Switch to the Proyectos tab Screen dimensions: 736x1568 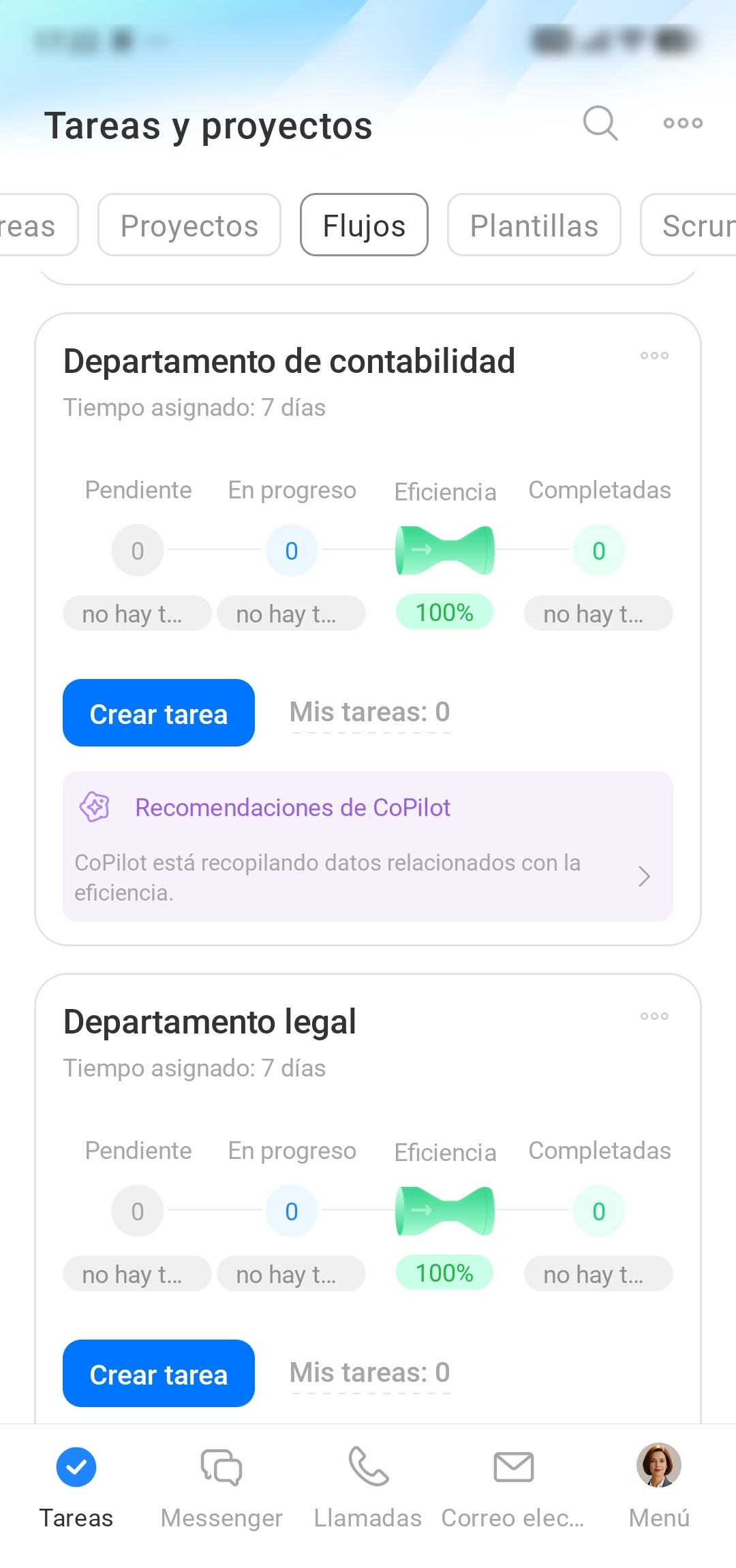(189, 225)
